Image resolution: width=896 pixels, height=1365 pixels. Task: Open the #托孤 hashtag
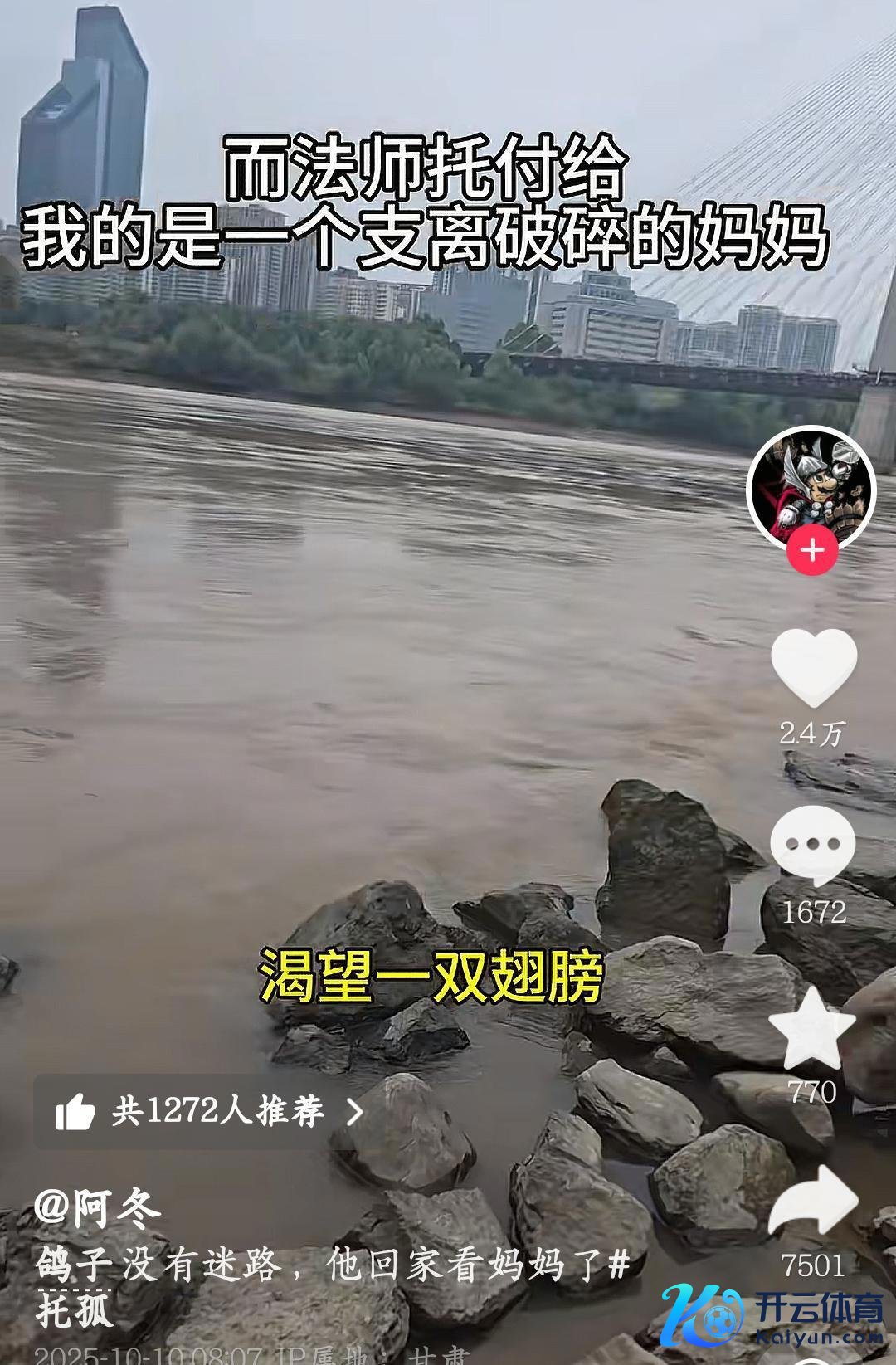pyautogui.click(x=75, y=1312)
